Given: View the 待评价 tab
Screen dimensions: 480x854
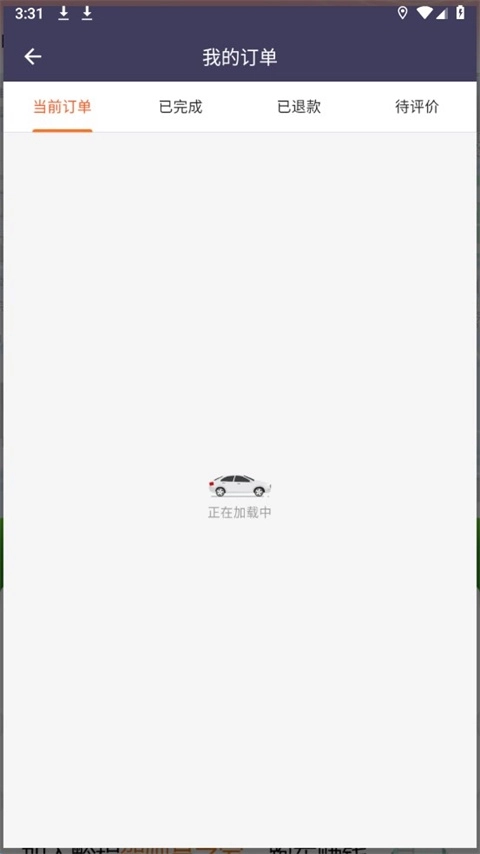Looking at the screenshot, I should click(x=417, y=107).
